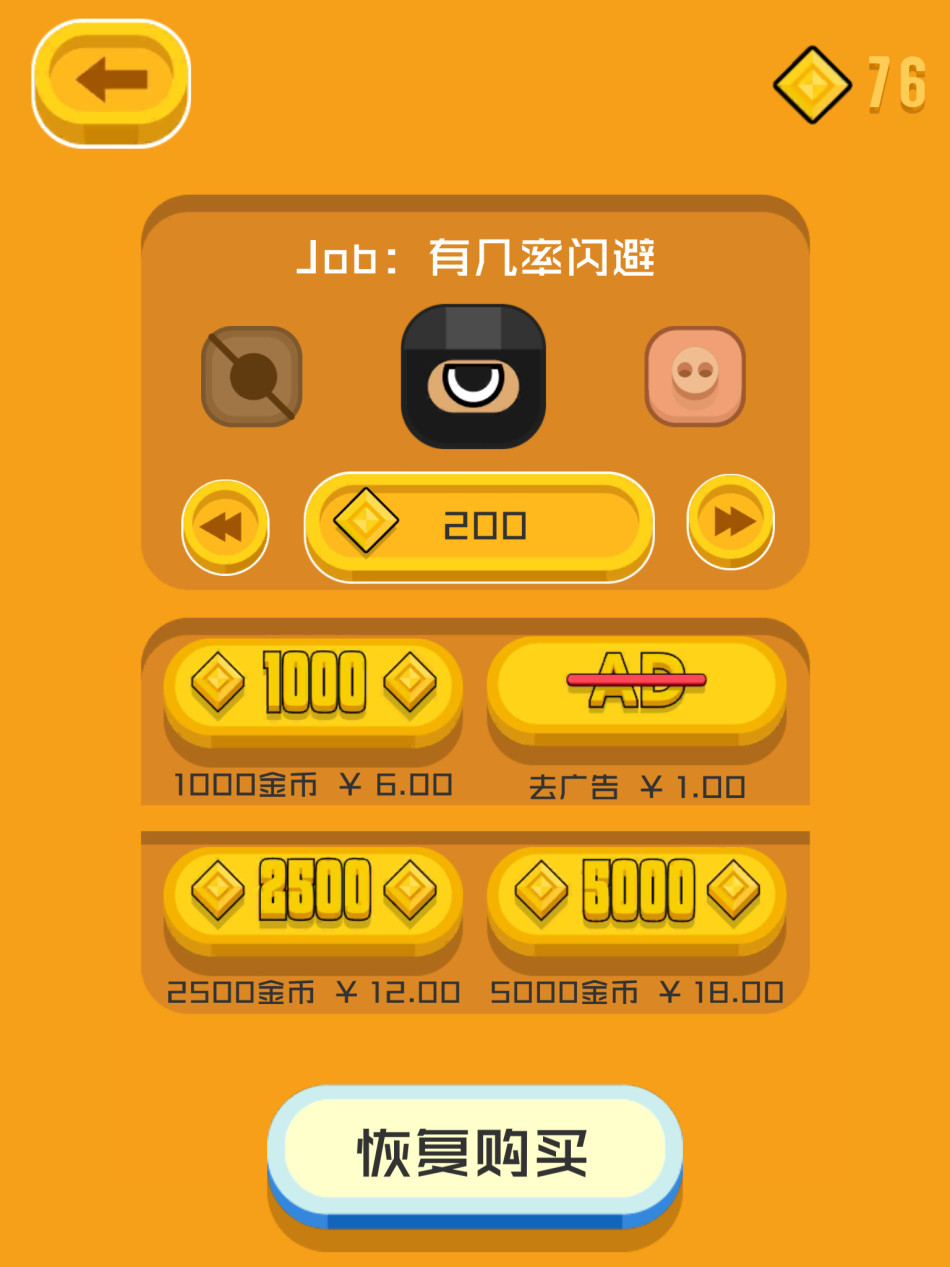This screenshot has height=1267, width=950.
Task: Buy the remove ads option
Action: pos(636,685)
